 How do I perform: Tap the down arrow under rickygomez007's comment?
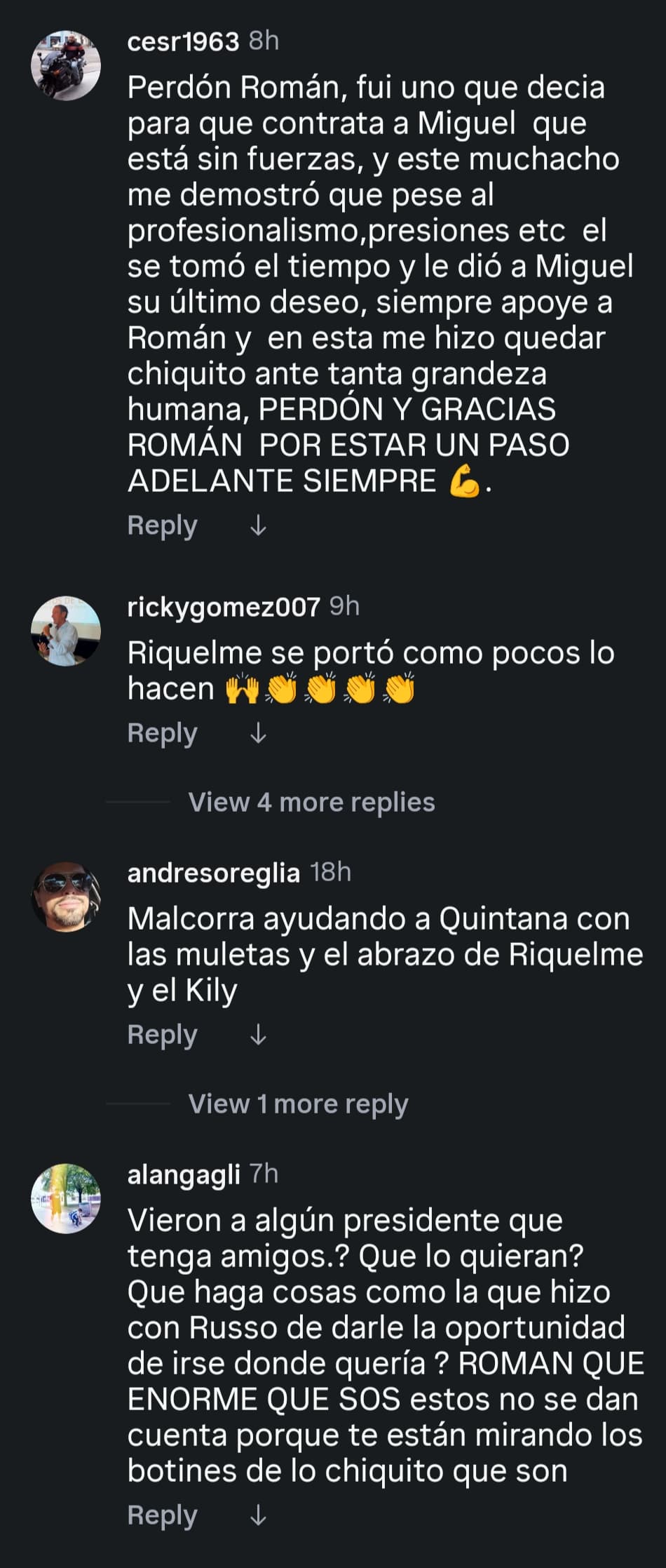[258, 733]
